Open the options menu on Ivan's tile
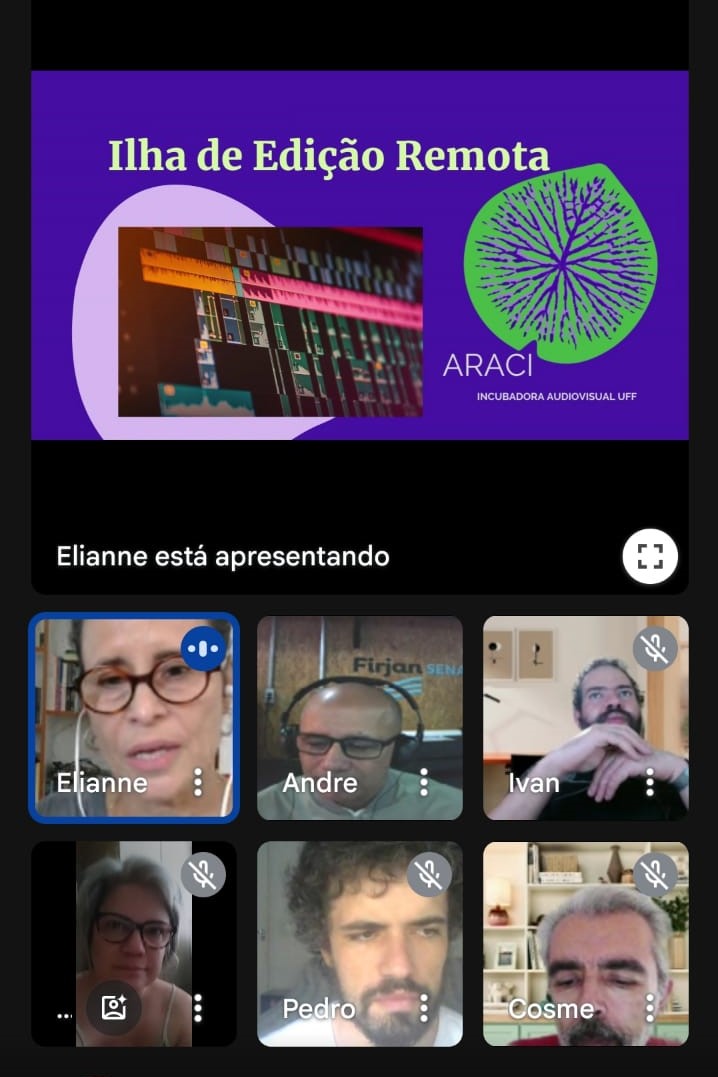Viewport: 718px width, 1077px height. pyautogui.click(x=650, y=782)
